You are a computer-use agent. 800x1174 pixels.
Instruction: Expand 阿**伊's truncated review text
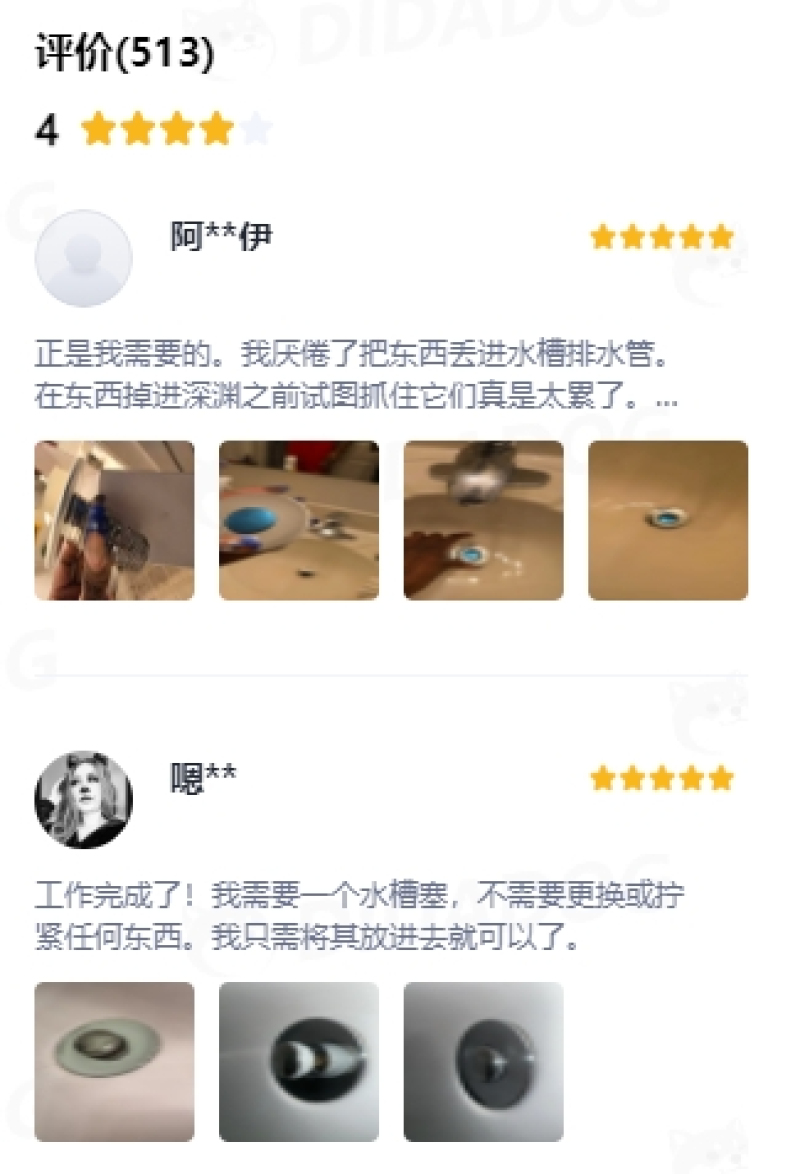pyautogui.click(x=665, y=397)
